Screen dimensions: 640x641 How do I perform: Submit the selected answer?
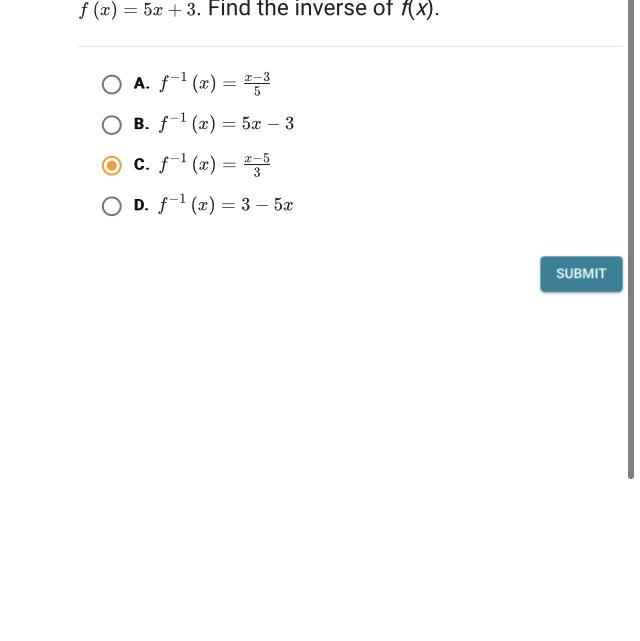point(581,274)
